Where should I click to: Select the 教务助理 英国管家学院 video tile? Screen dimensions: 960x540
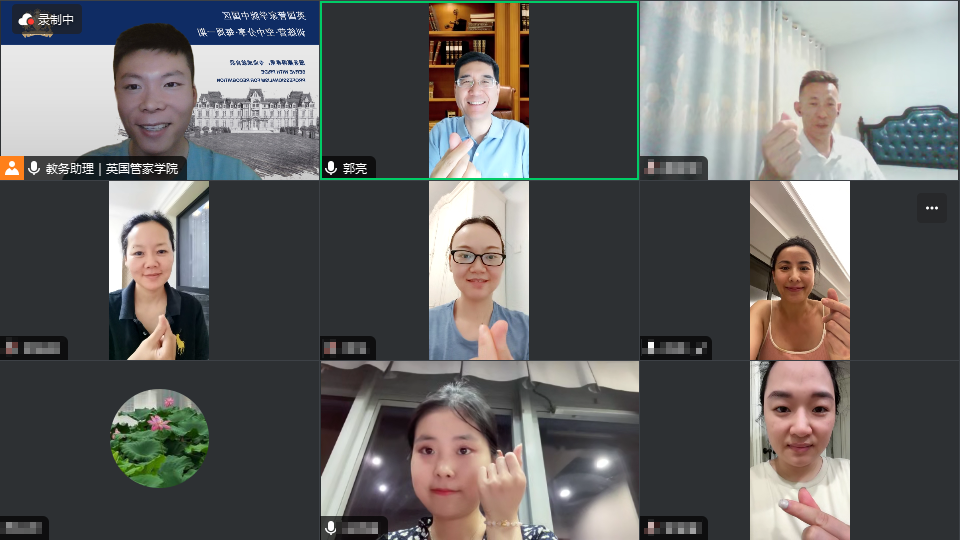(x=160, y=90)
